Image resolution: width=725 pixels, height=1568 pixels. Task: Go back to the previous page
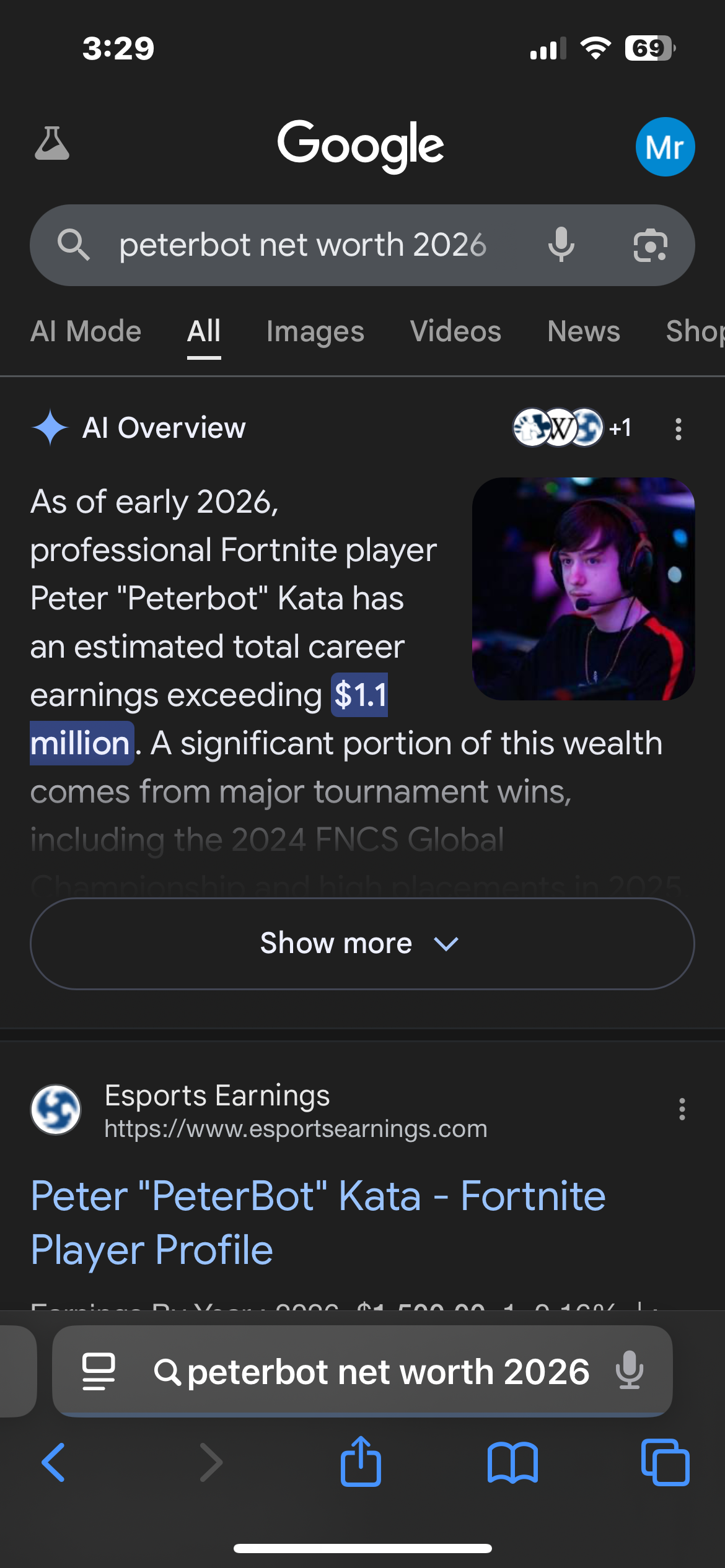pos(54,1463)
